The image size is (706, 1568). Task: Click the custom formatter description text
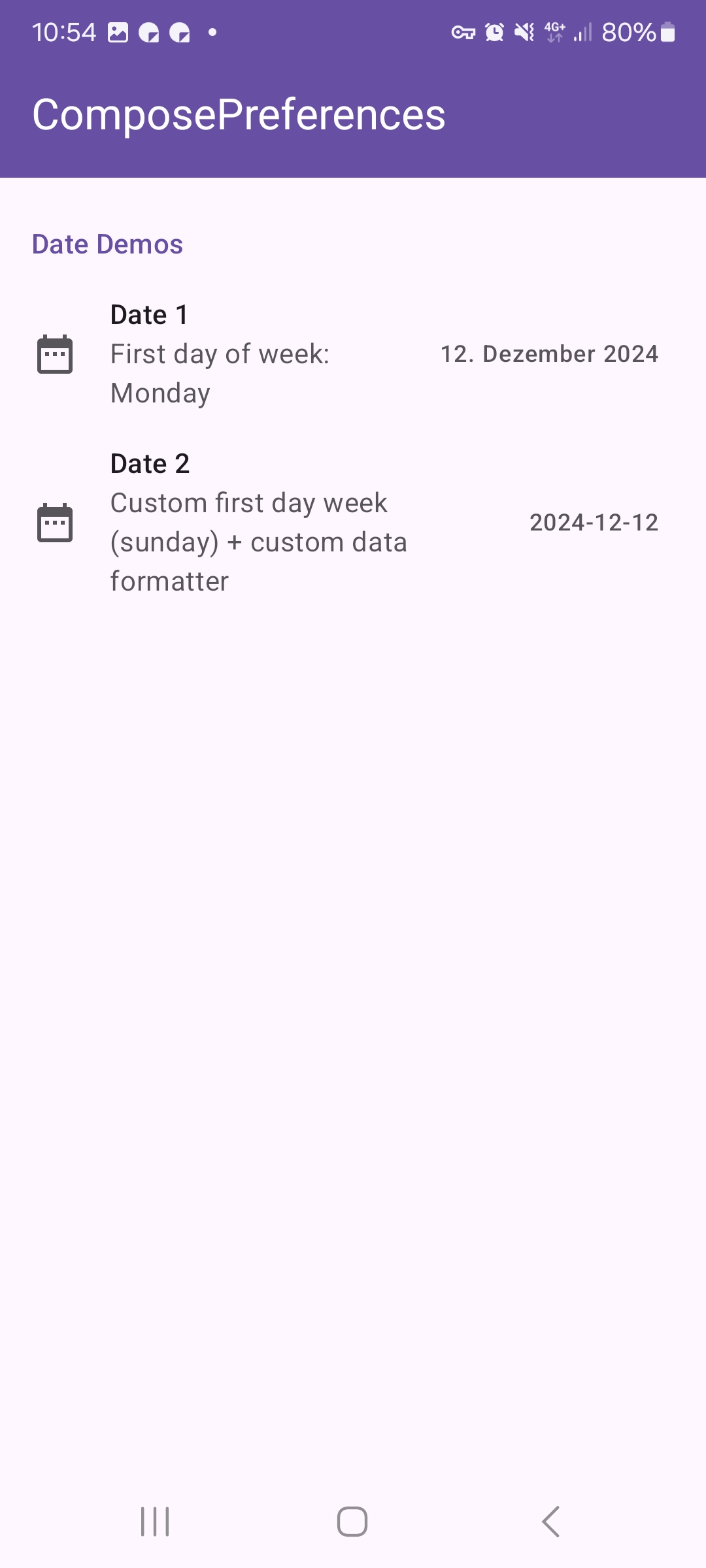(x=259, y=541)
